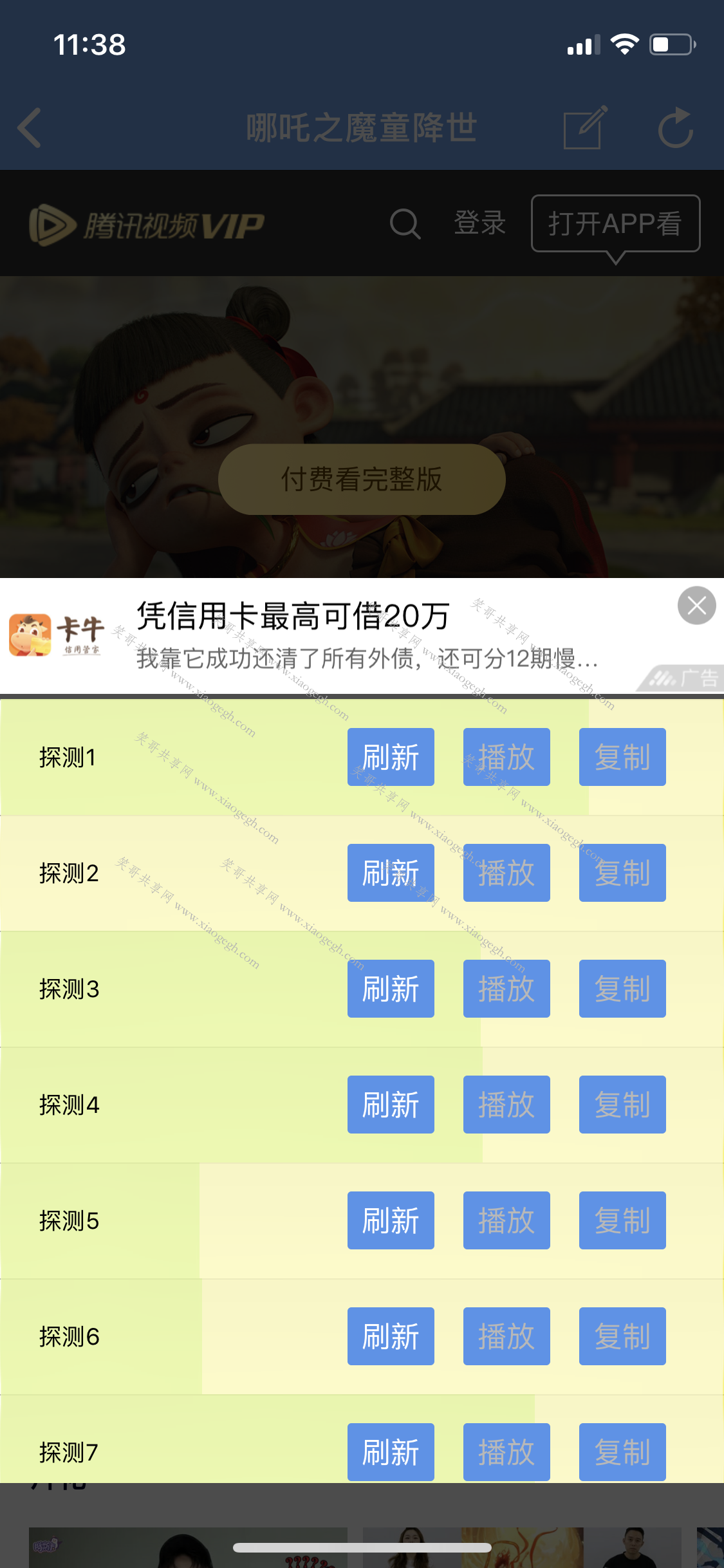Play the 探测1 source
The height and width of the screenshot is (1568, 724).
click(506, 757)
